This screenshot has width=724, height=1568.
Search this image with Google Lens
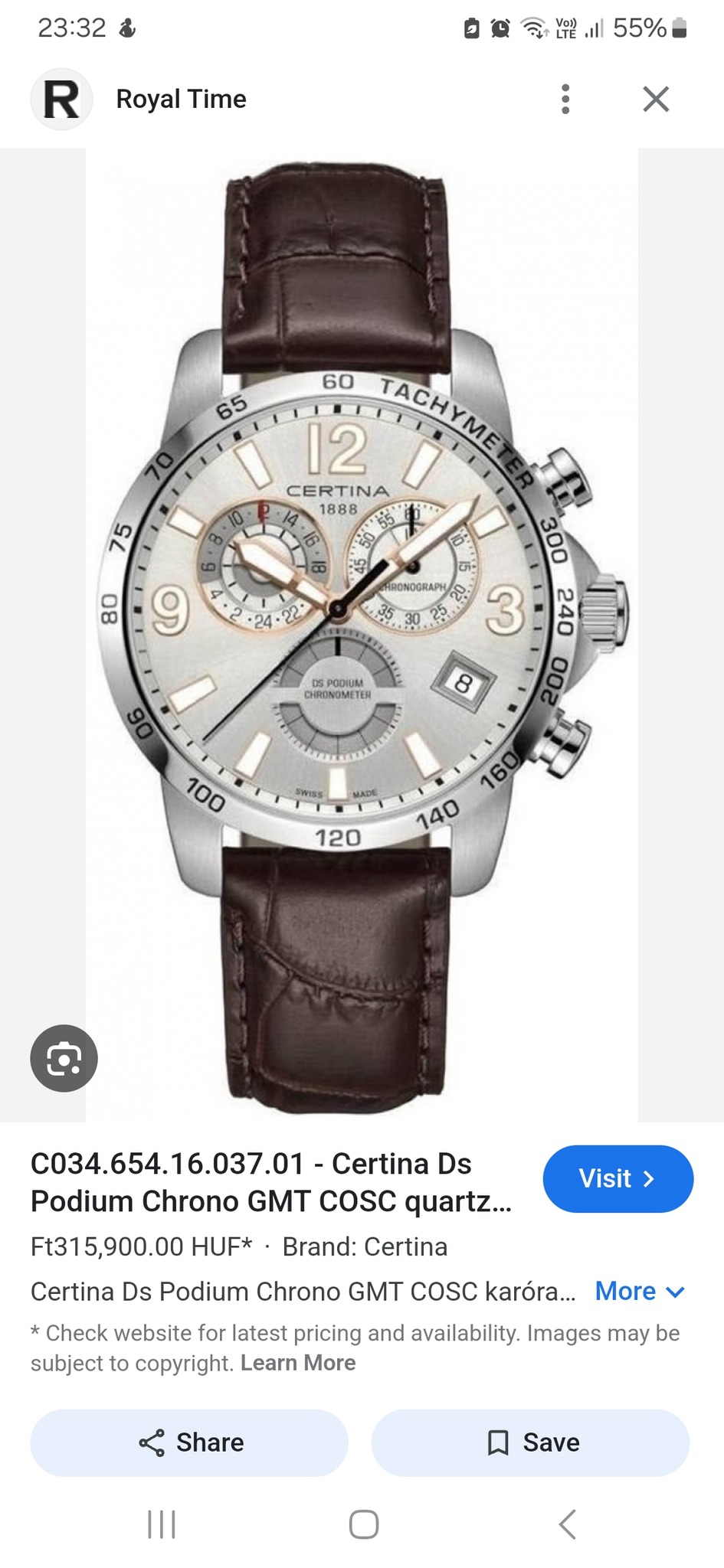[x=64, y=1058]
